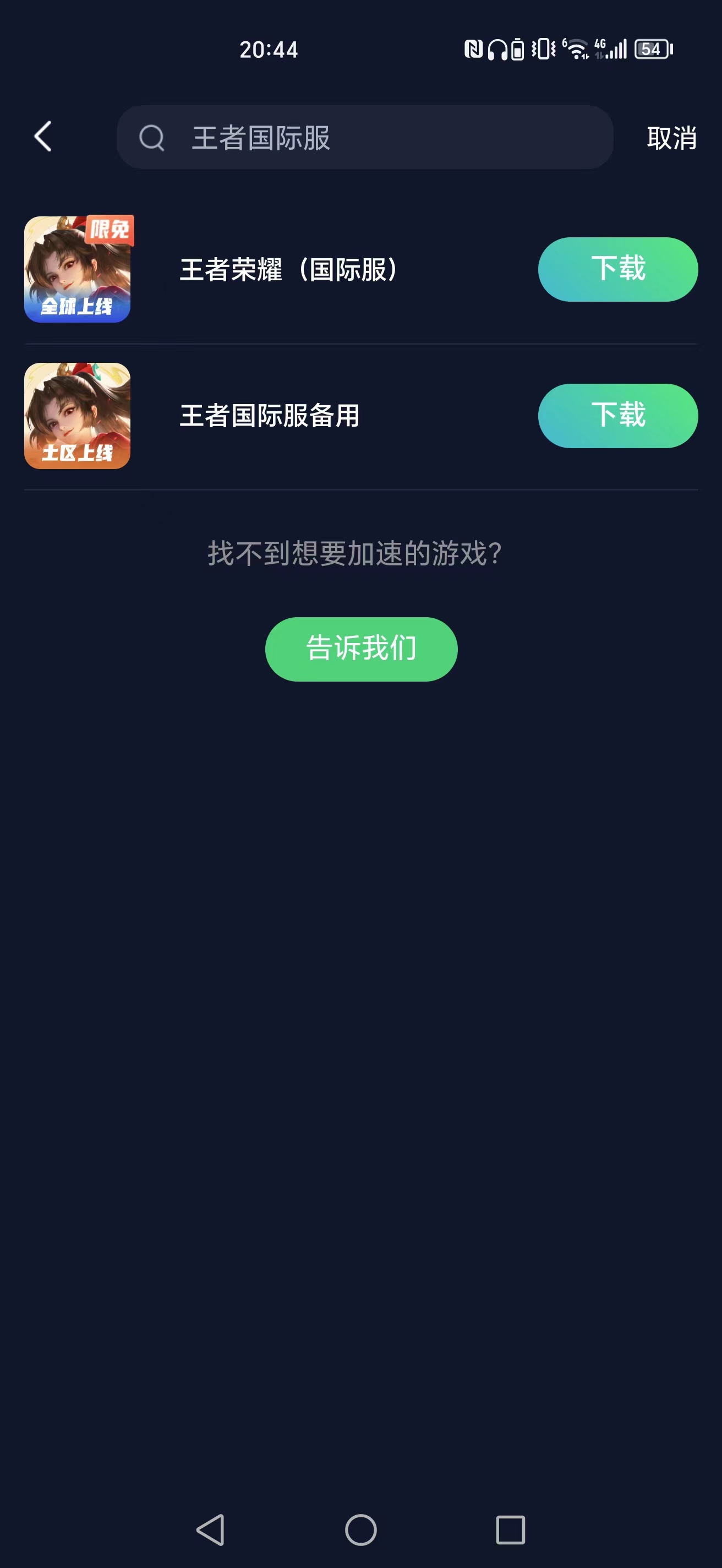Open the 王者荣耀（国际服）game icon
The height and width of the screenshot is (1568, 722).
(76, 269)
